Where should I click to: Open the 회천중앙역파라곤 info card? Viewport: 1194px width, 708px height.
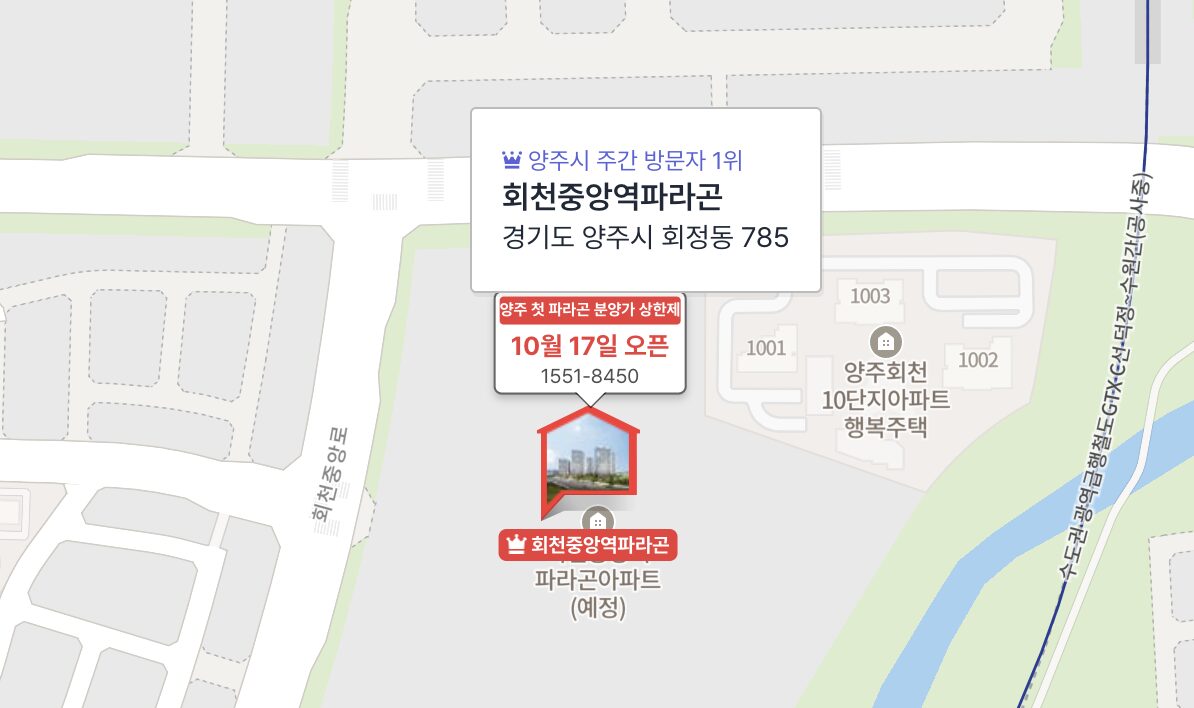pyautogui.click(x=645, y=200)
